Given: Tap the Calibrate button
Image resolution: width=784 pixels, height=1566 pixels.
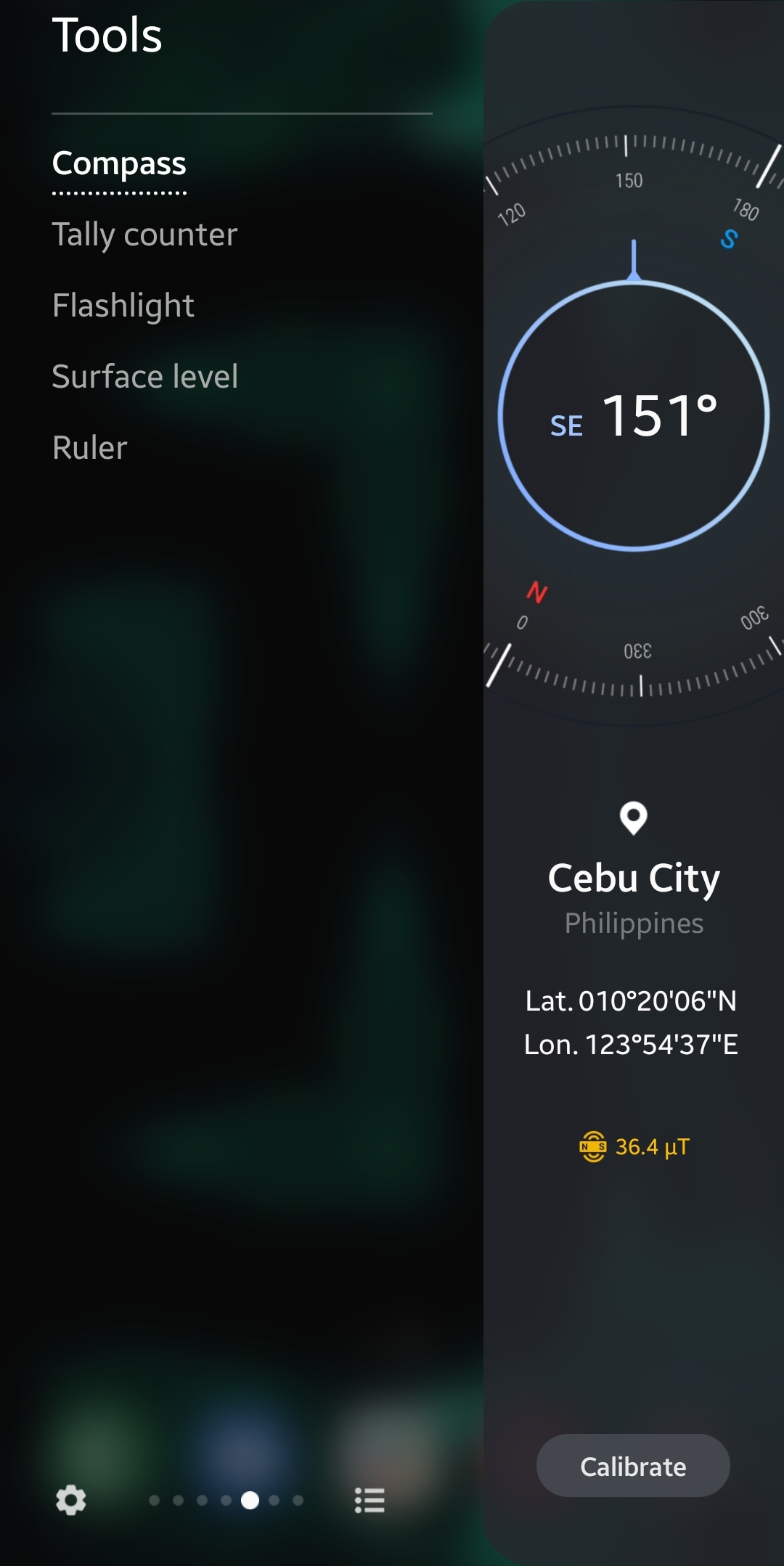Looking at the screenshot, I should pyautogui.click(x=633, y=1466).
